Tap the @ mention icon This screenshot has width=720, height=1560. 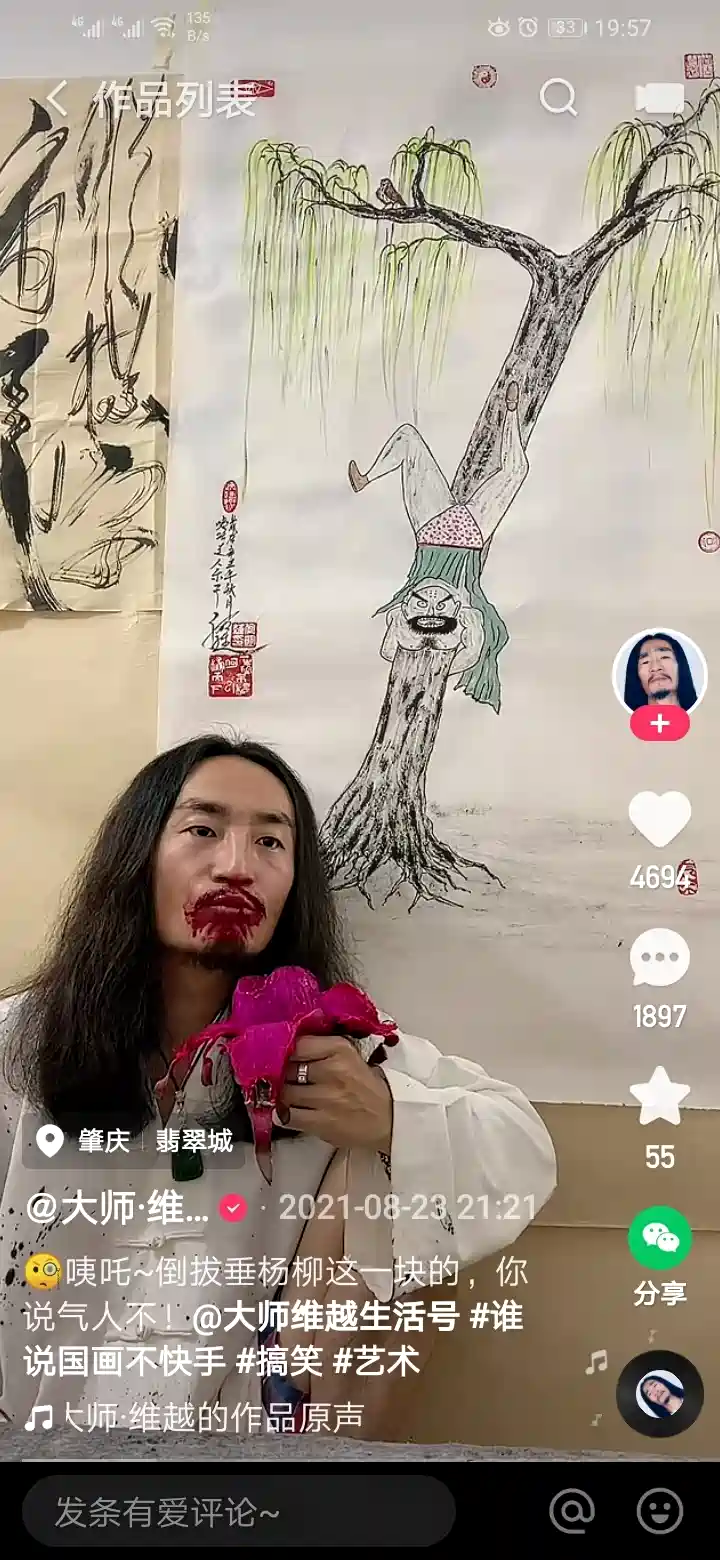tap(572, 1511)
